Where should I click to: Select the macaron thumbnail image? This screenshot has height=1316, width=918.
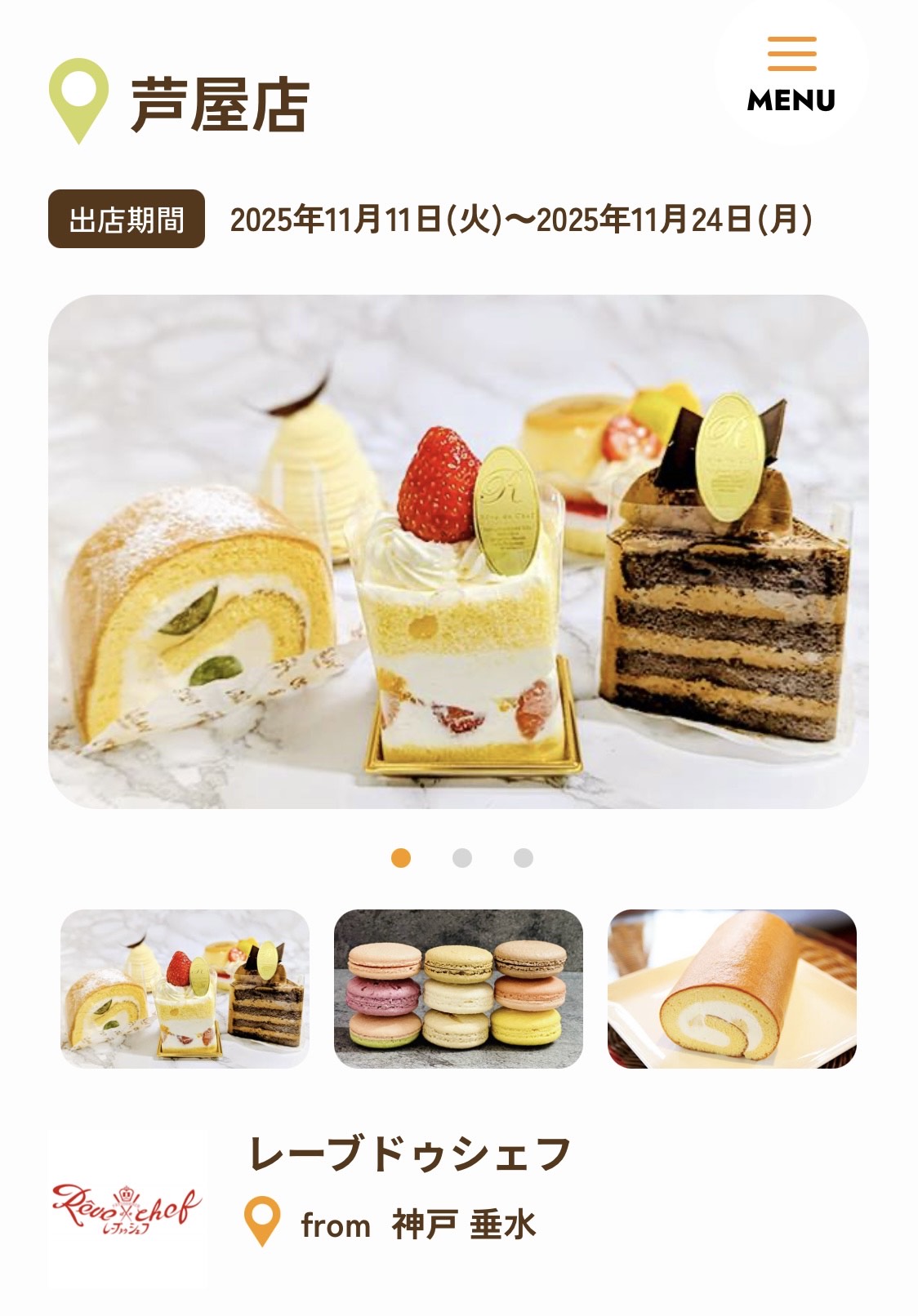pos(458,989)
